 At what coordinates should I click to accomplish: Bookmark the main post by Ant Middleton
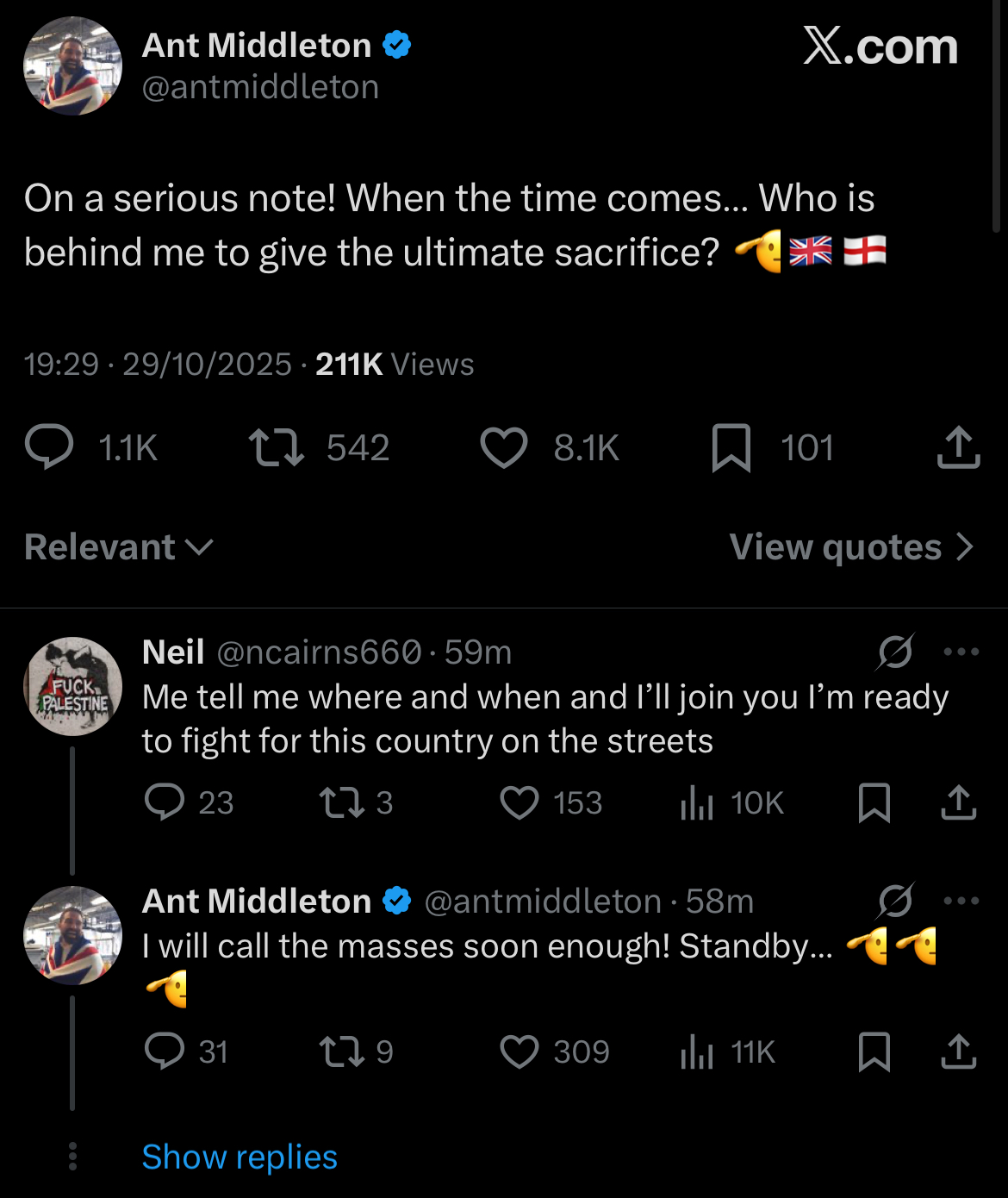tap(731, 448)
